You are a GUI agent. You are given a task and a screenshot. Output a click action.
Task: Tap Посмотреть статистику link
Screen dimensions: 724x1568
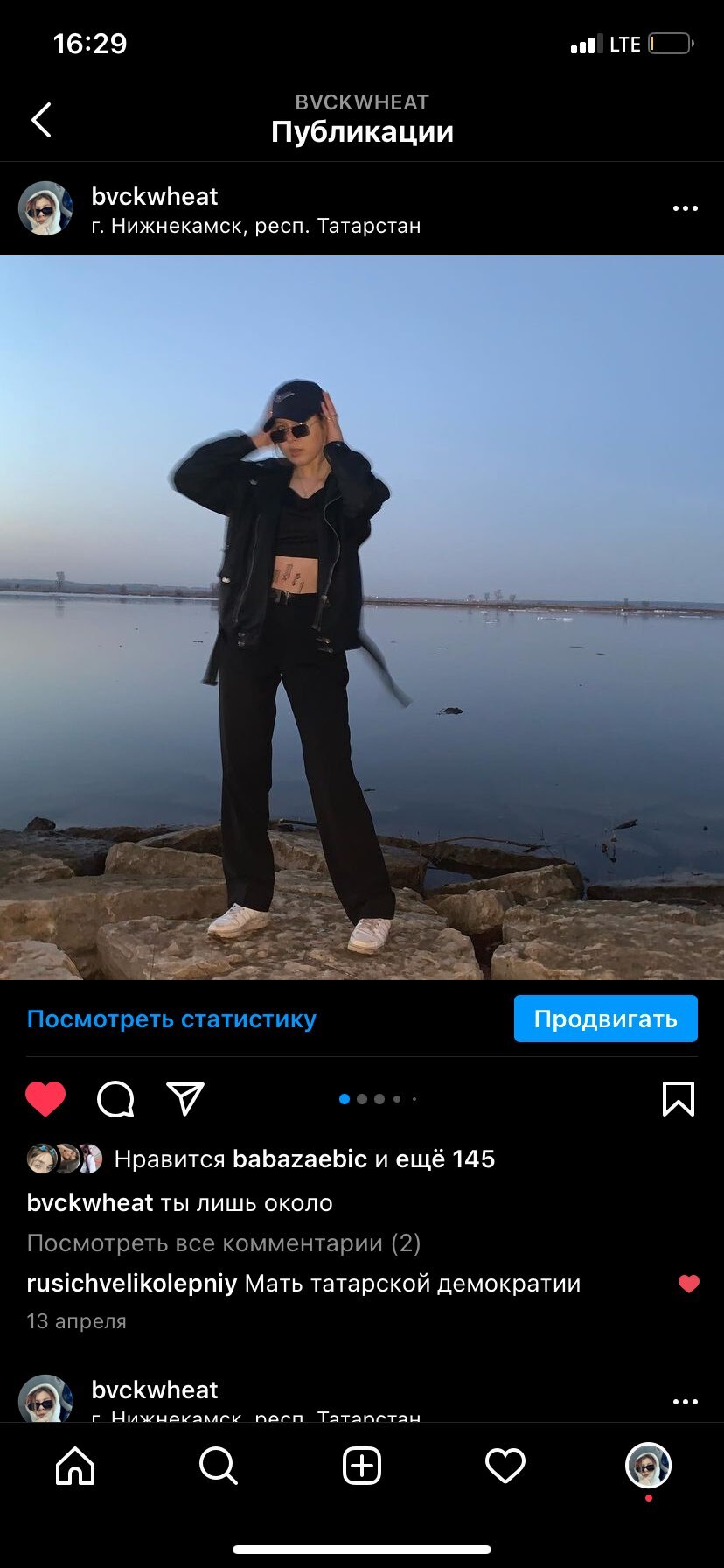click(x=171, y=1019)
